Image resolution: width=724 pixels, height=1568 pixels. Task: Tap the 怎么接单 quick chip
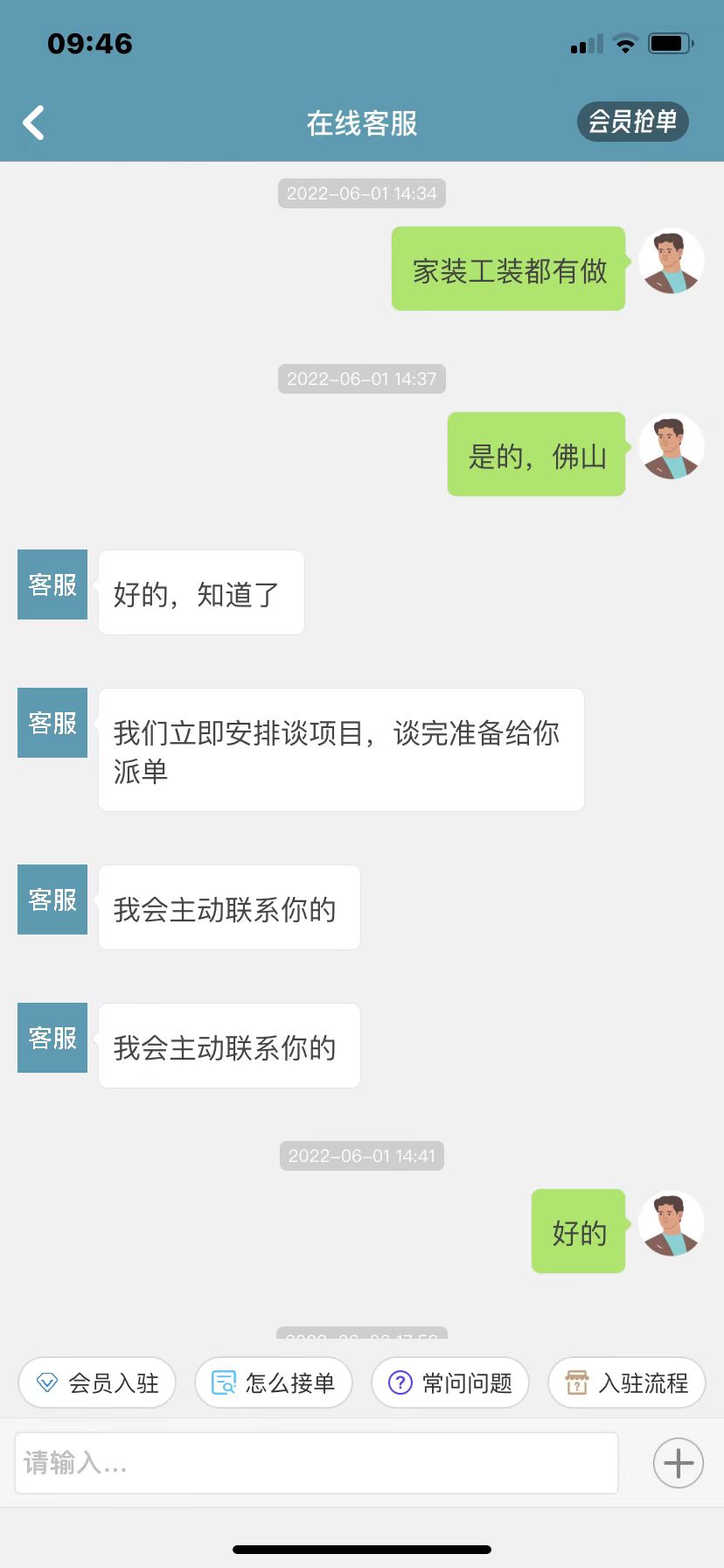(274, 1382)
